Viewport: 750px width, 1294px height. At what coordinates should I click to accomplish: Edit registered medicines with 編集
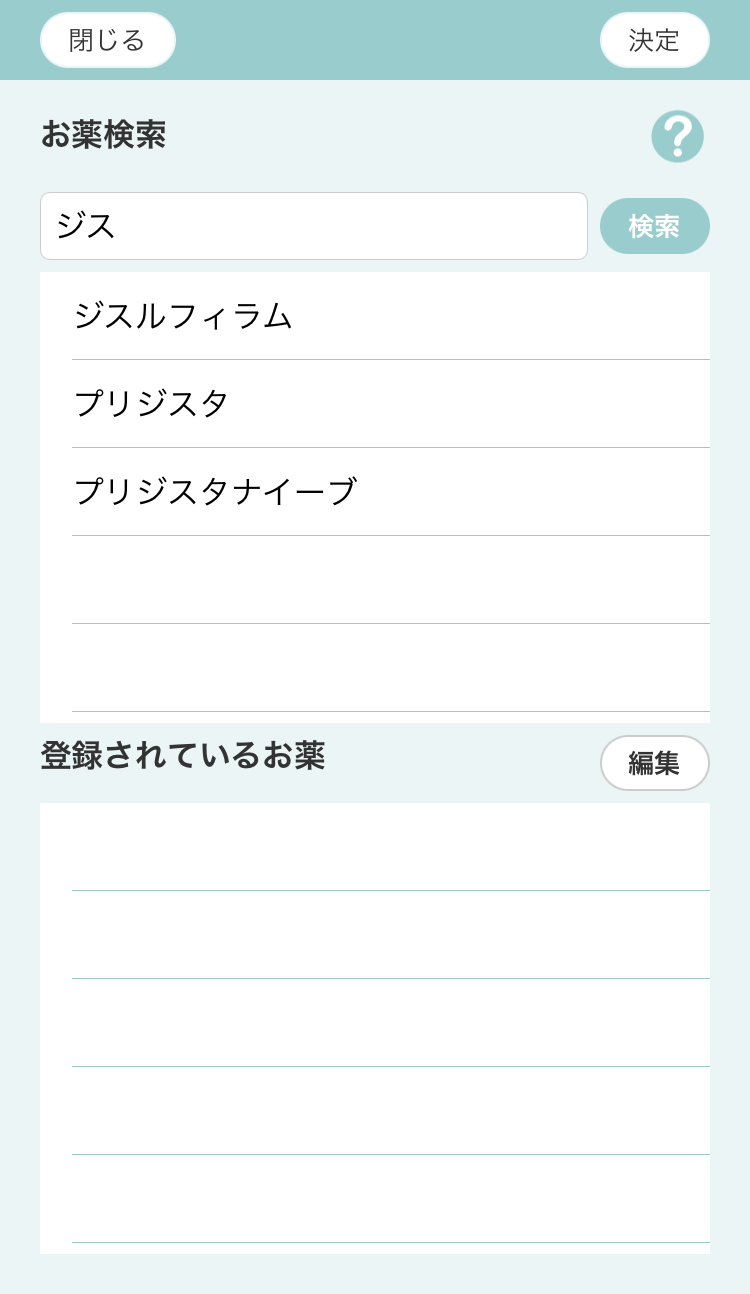[x=654, y=763]
